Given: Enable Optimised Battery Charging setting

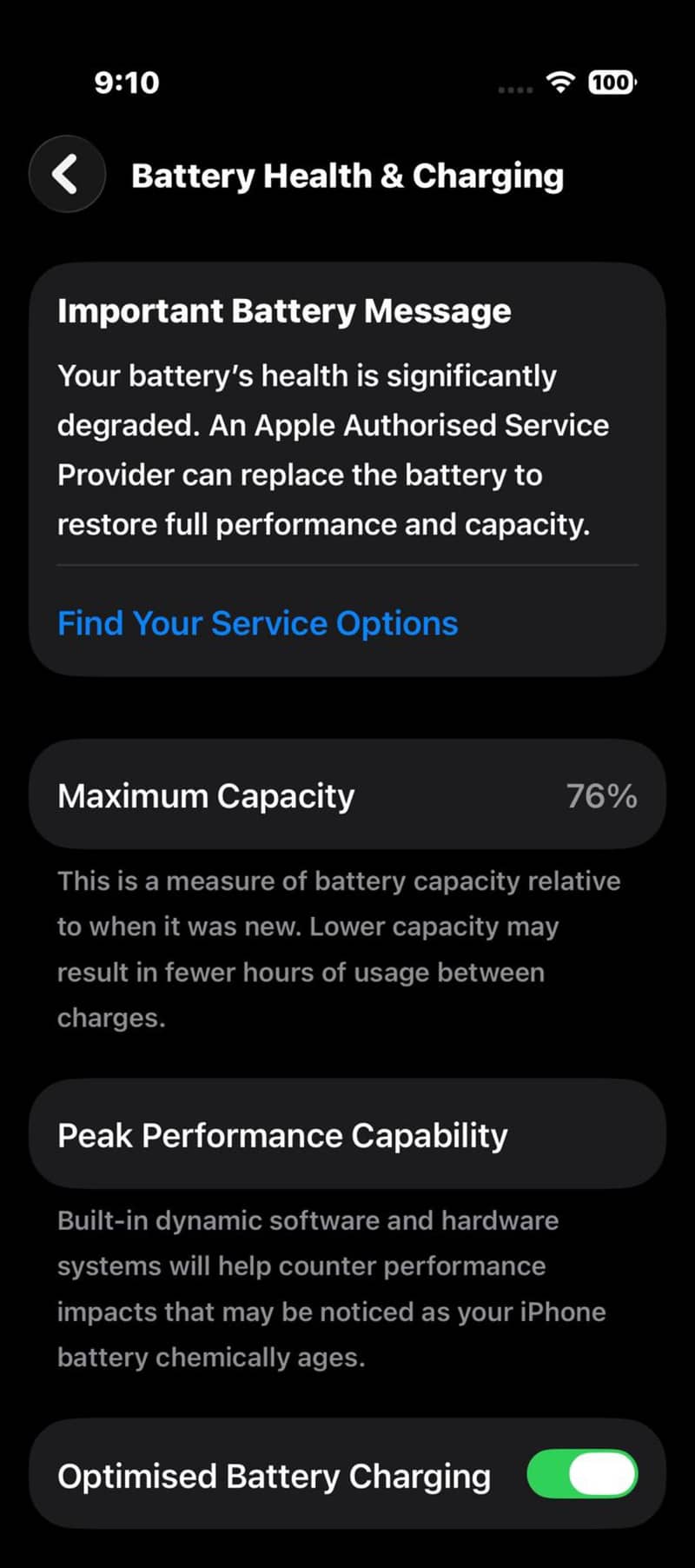Looking at the screenshot, I should pyautogui.click(x=582, y=1473).
